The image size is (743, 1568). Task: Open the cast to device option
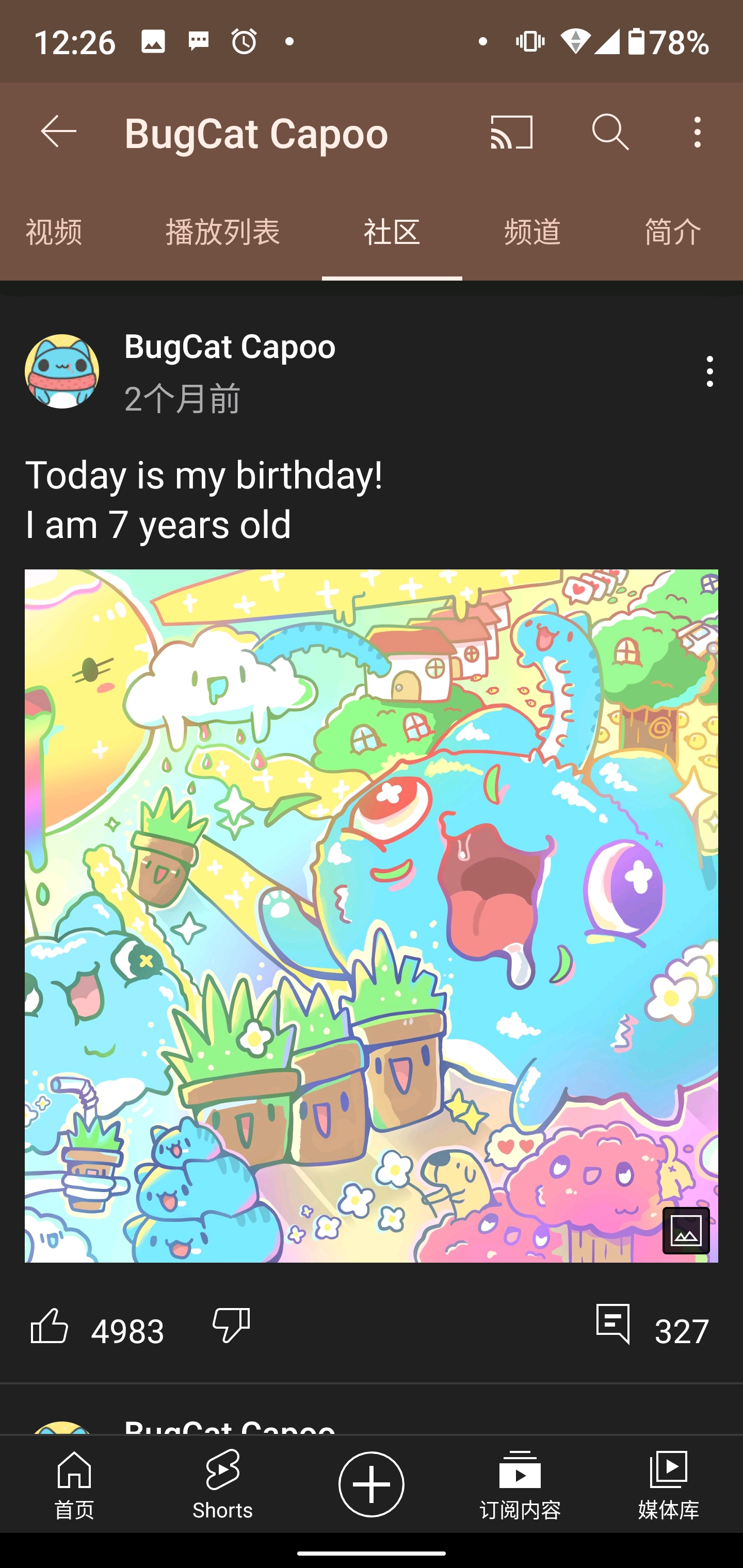click(x=511, y=132)
